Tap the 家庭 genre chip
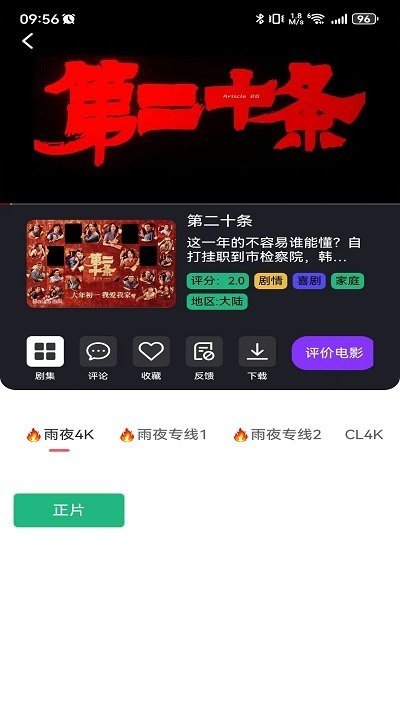The width and height of the screenshot is (400, 711). click(x=347, y=281)
